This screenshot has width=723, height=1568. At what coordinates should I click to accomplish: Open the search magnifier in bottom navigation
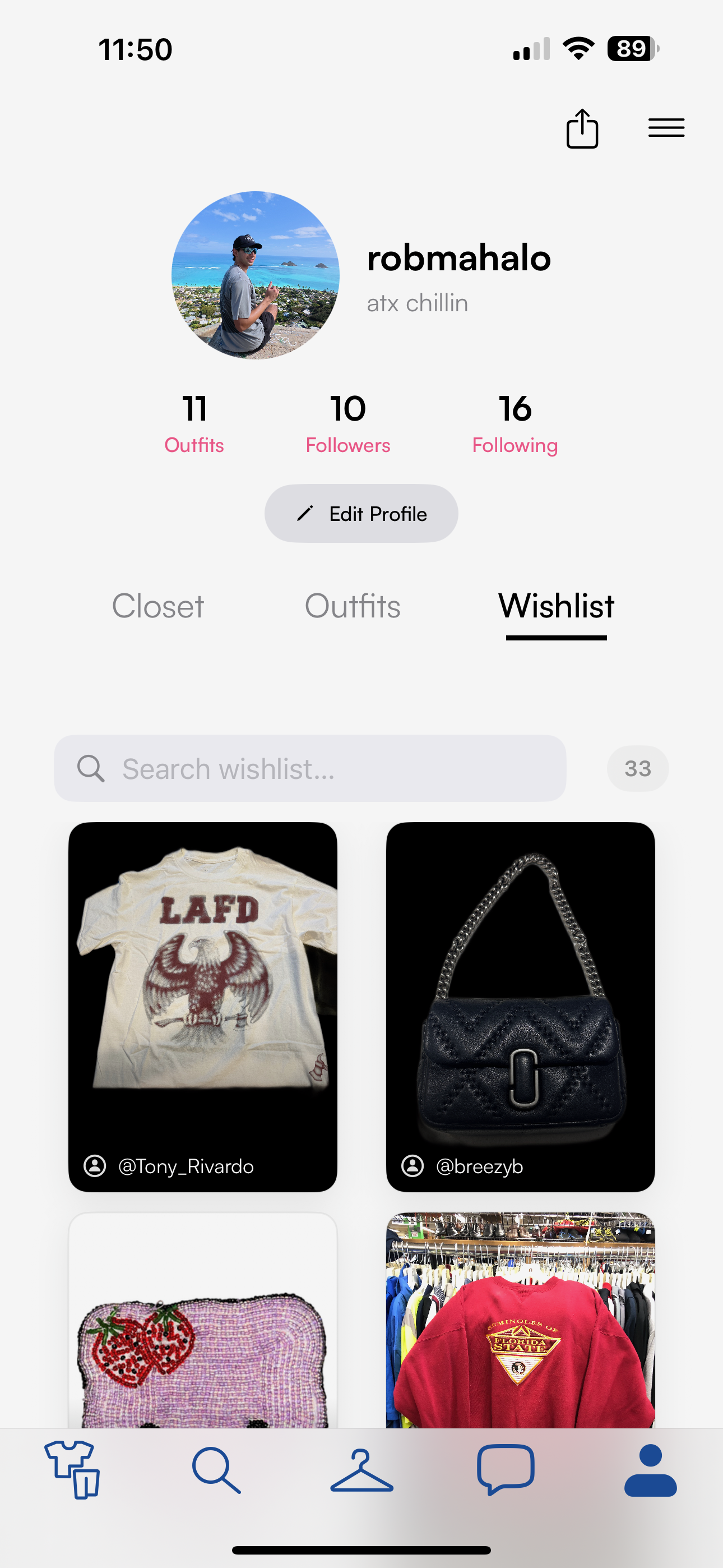tap(217, 1473)
